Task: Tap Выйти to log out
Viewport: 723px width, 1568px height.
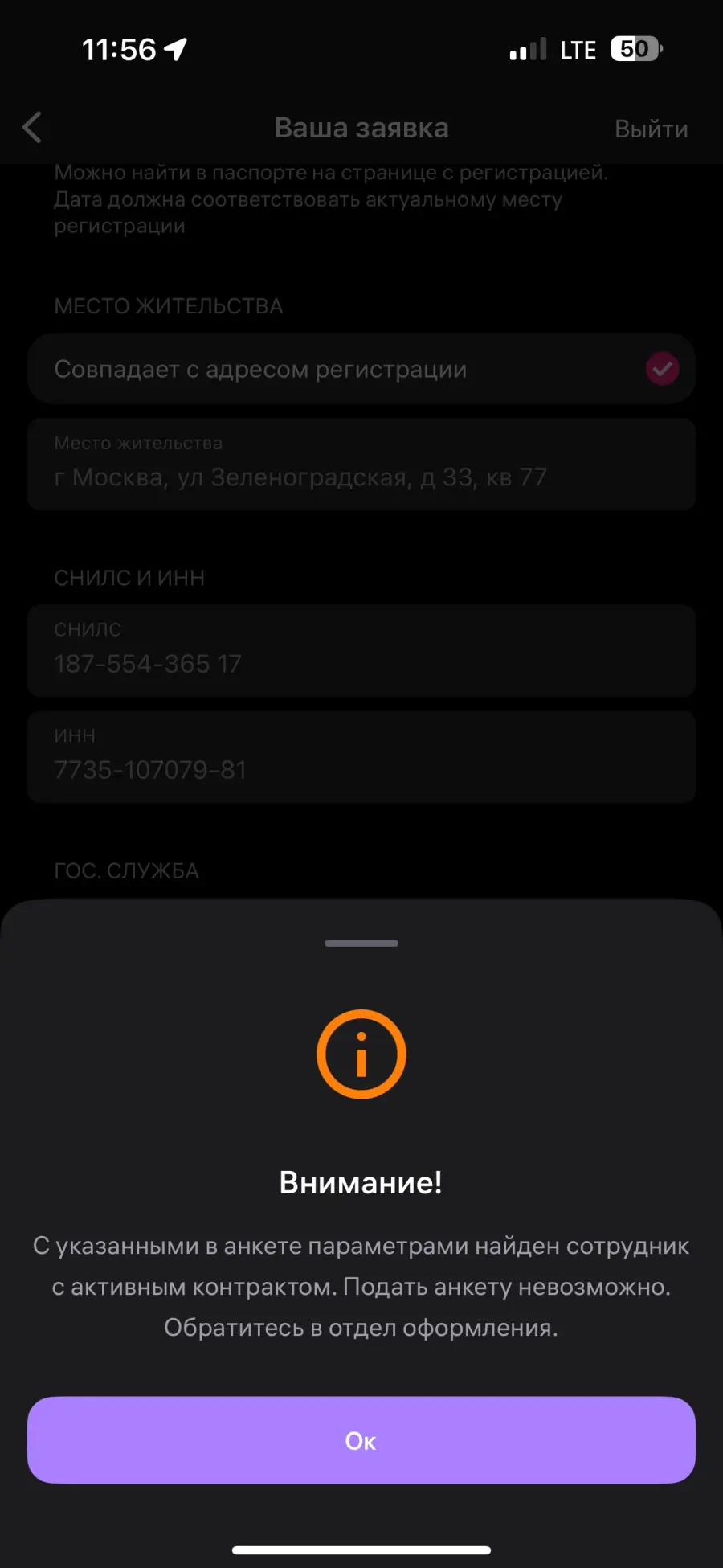Action: pyautogui.click(x=651, y=129)
